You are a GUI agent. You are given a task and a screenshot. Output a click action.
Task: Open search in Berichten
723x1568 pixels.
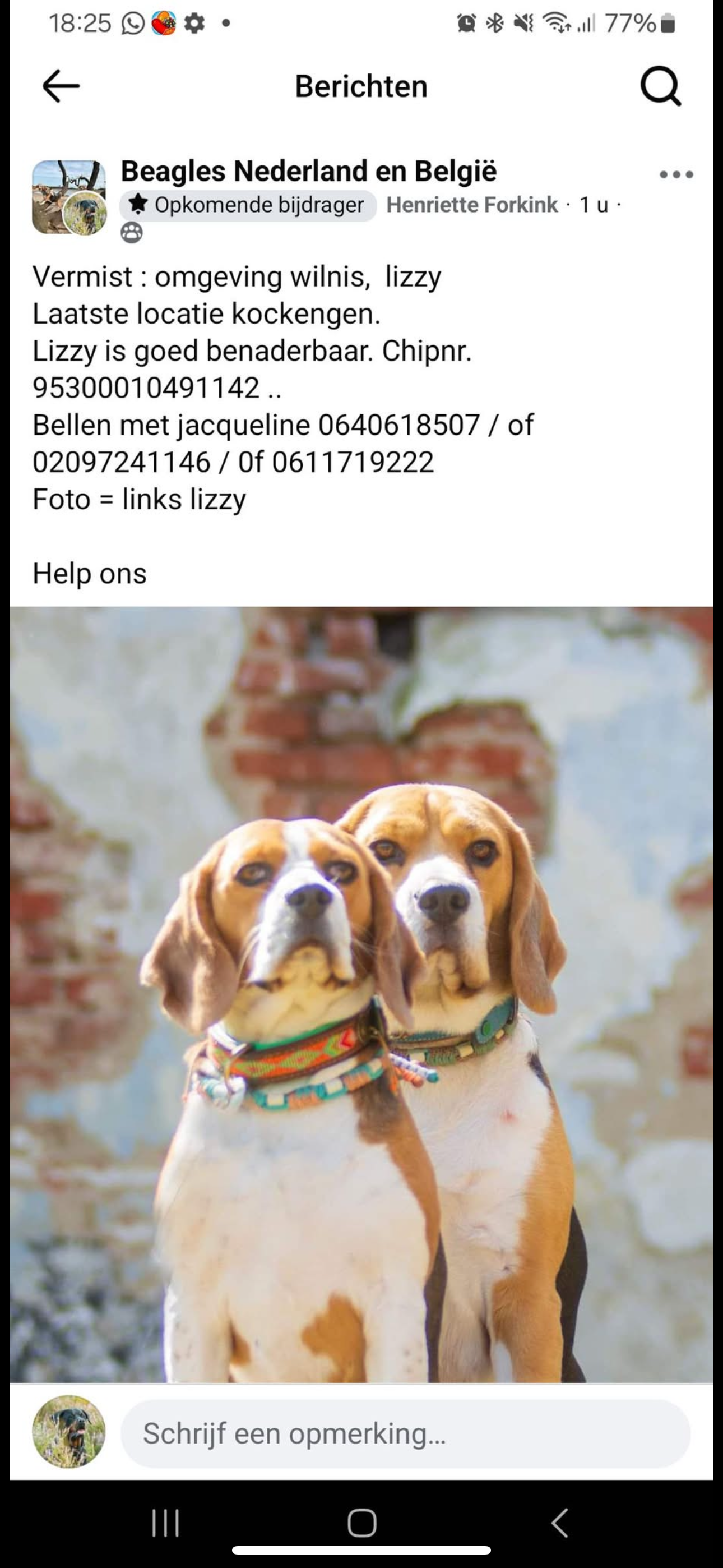(660, 86)
